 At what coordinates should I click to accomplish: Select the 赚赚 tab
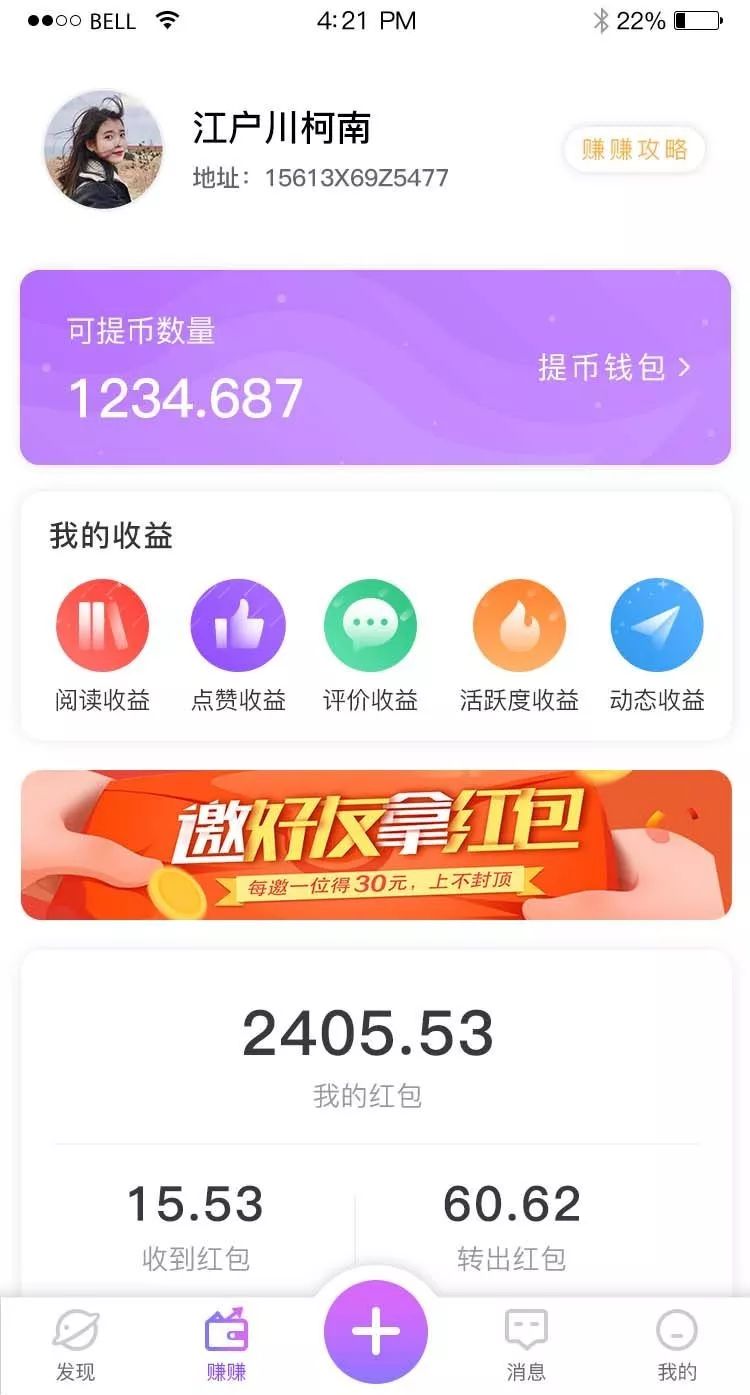(226, 1345)
